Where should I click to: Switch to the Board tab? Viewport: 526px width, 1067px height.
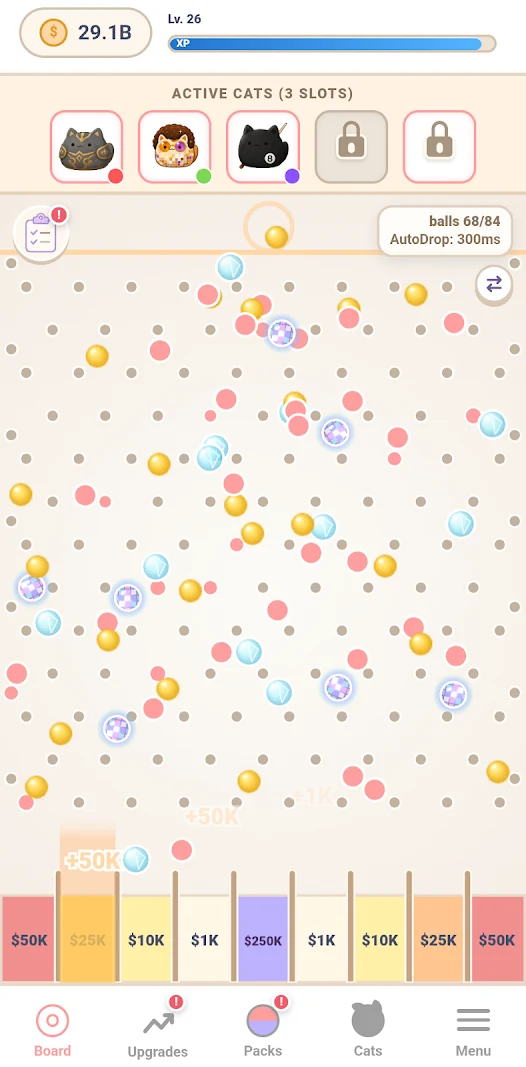52,1031
